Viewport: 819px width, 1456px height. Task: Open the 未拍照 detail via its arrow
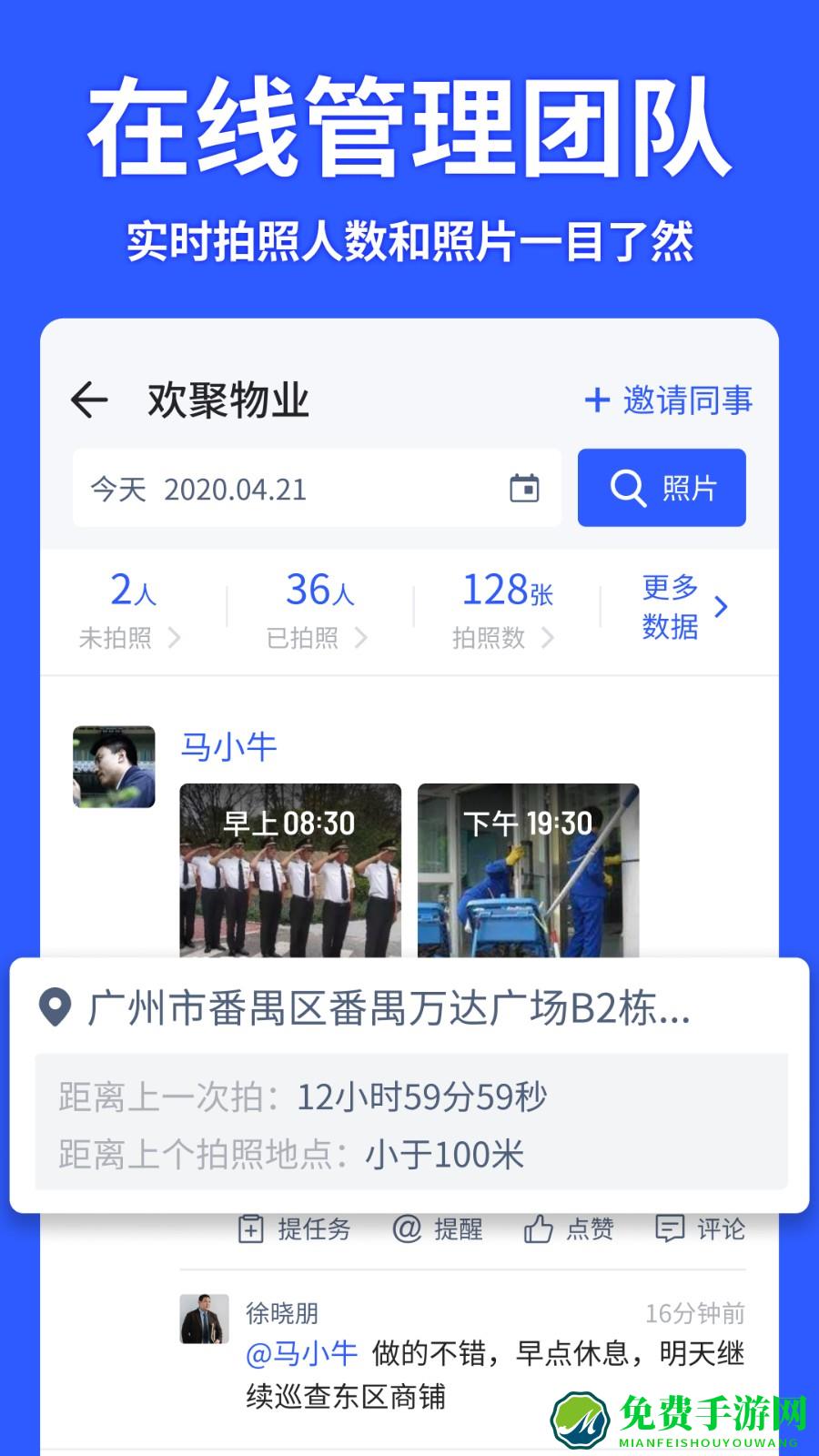(174, 638)
